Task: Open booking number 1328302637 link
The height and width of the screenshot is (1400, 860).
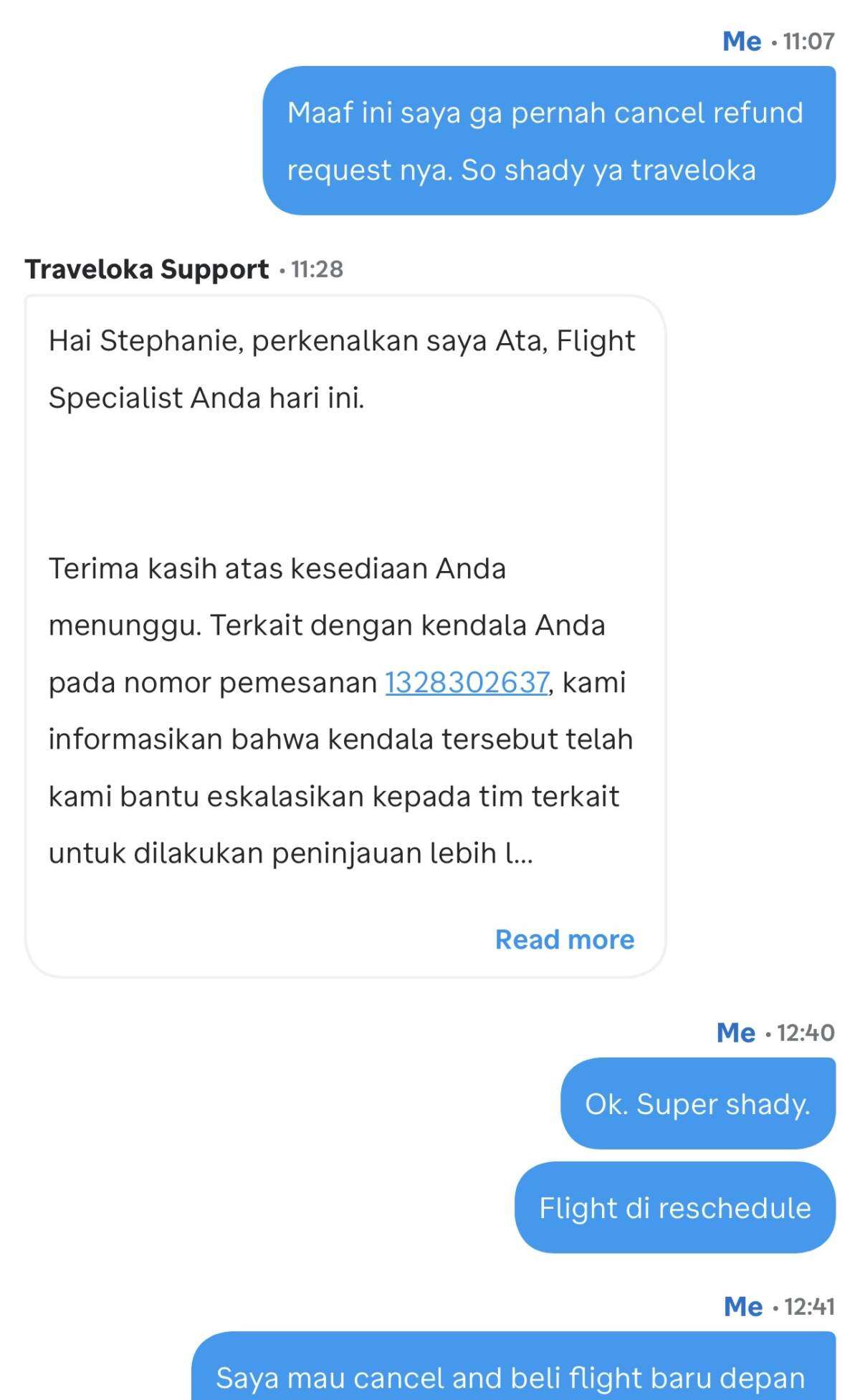Action: pyautogui.click(x=467, y=683)
